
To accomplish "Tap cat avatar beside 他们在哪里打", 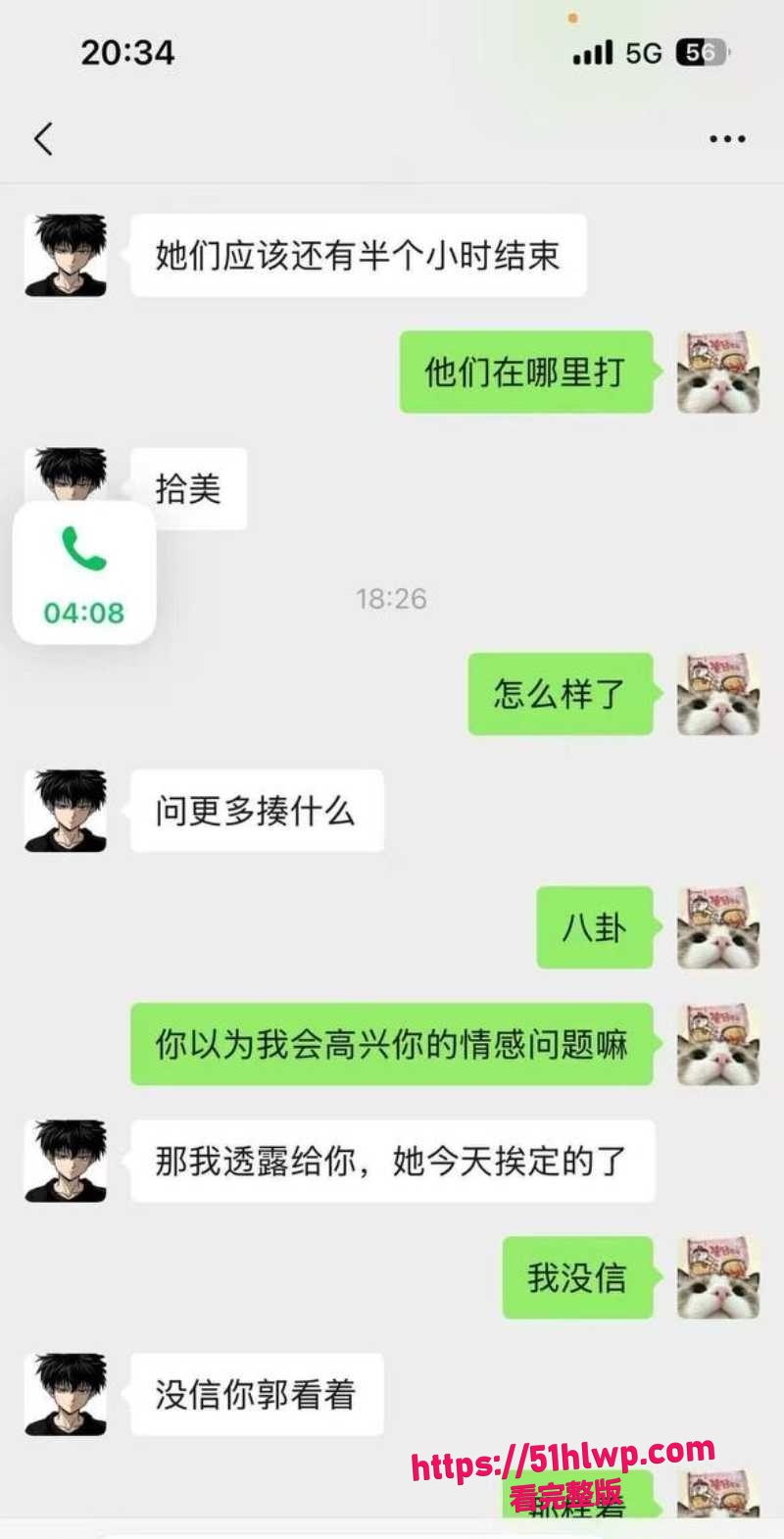I will click(718, 372).
